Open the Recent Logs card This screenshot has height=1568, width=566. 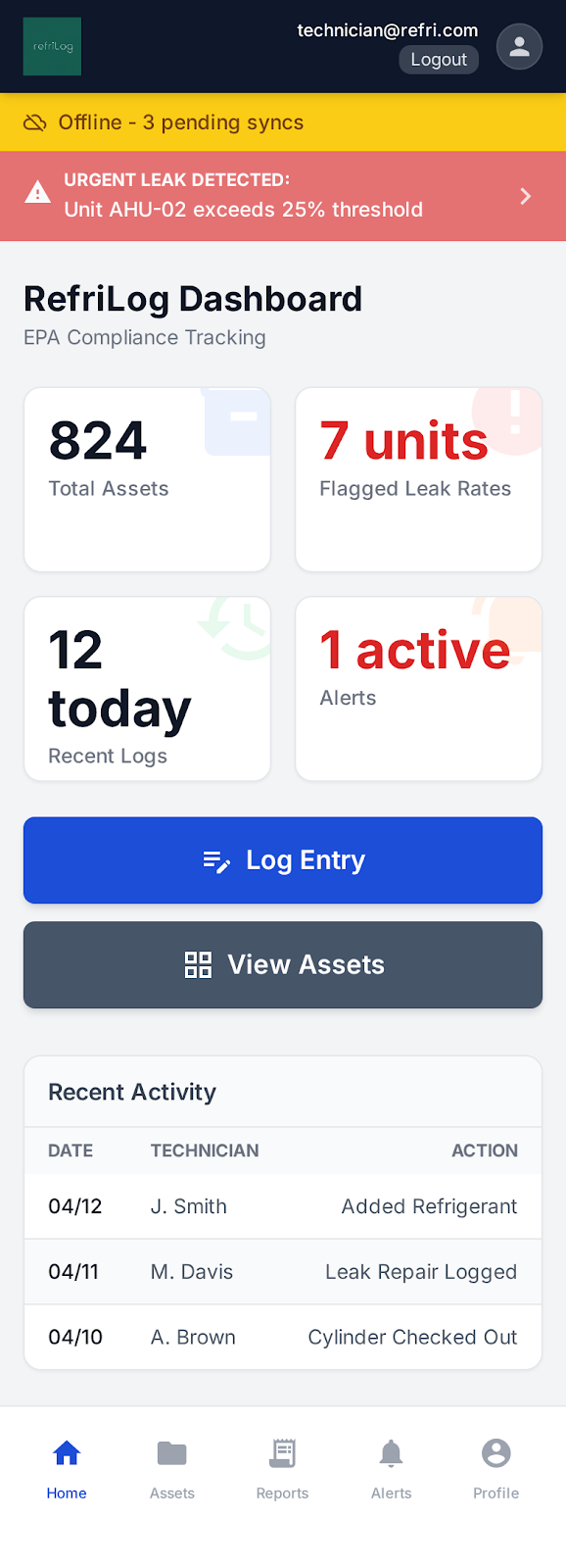click(147, 689)
